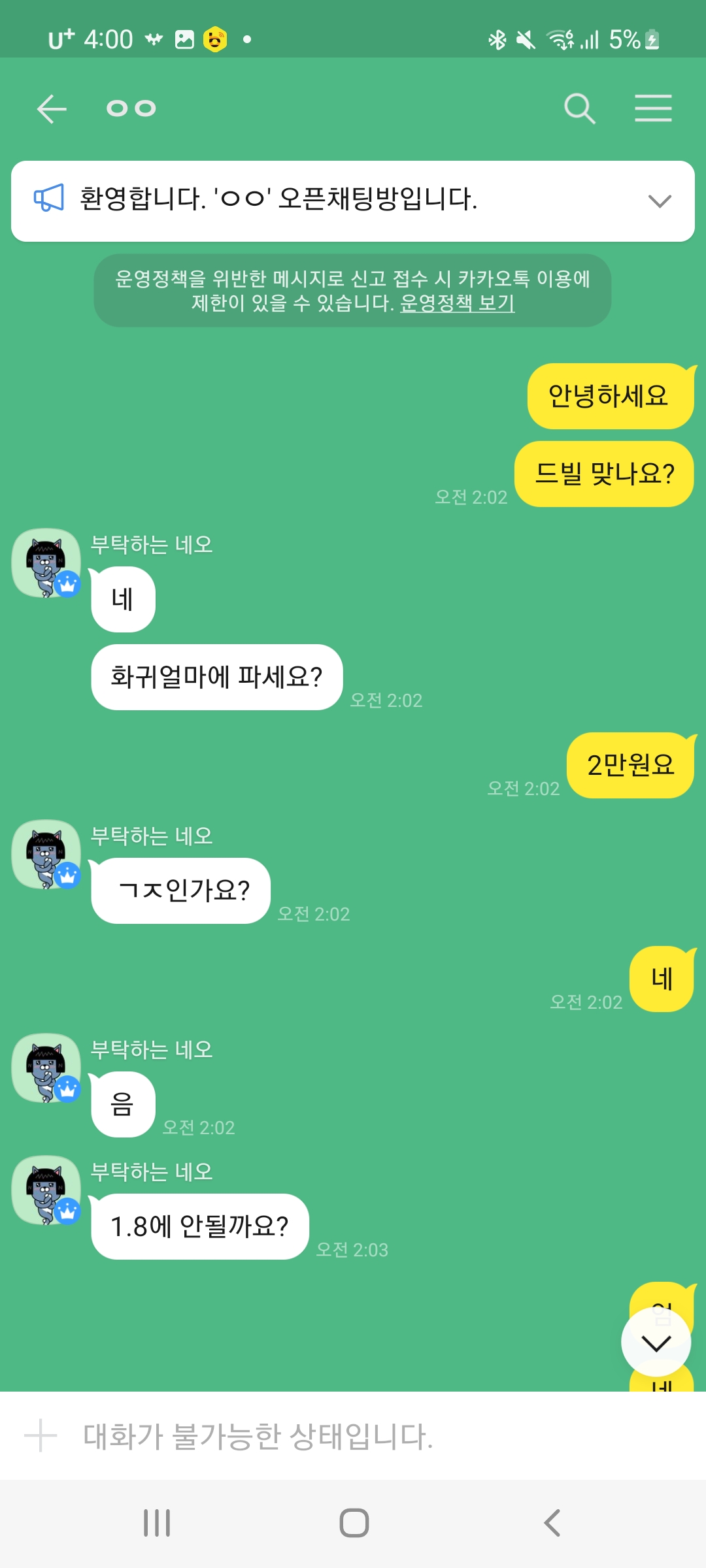The image size is (706, 1568).
Task: Go back from the ㅇㅇ chat room
Action: click(52, 108)
